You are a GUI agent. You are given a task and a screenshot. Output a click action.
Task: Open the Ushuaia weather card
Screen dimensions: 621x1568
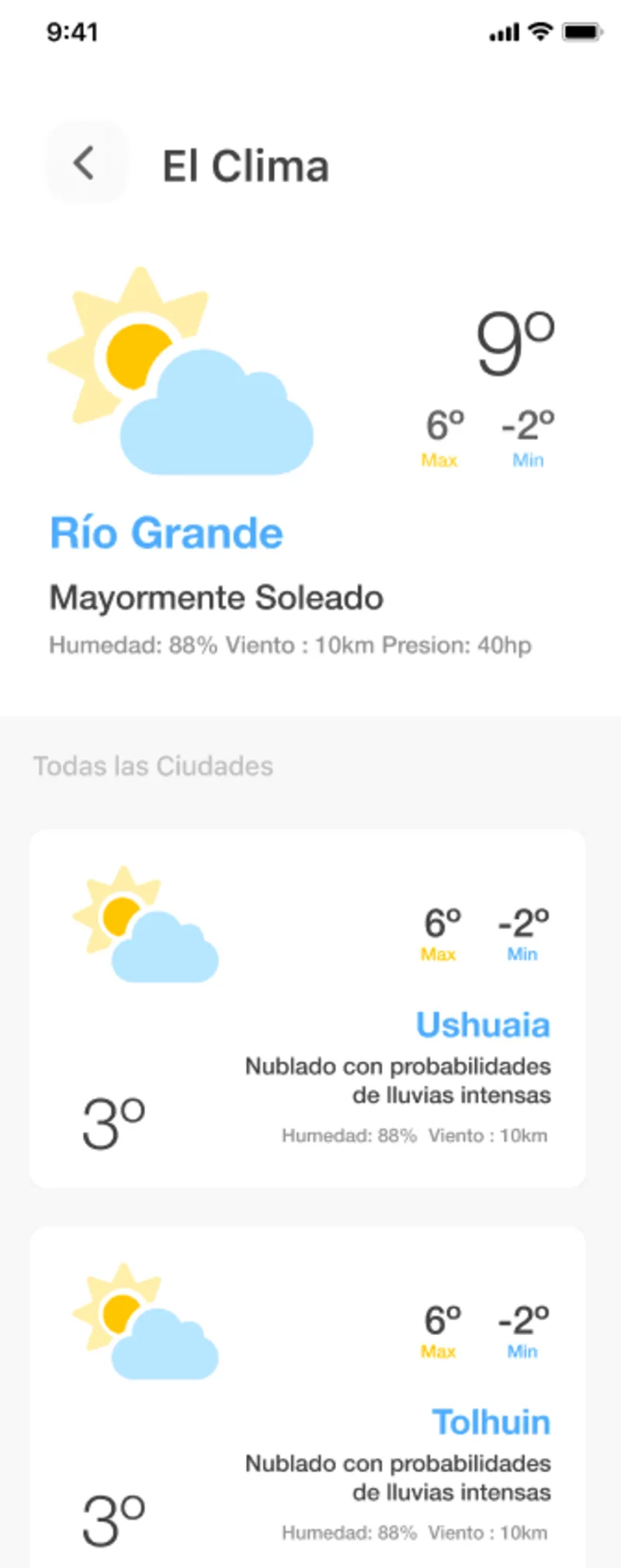[x=307, y=1008]
